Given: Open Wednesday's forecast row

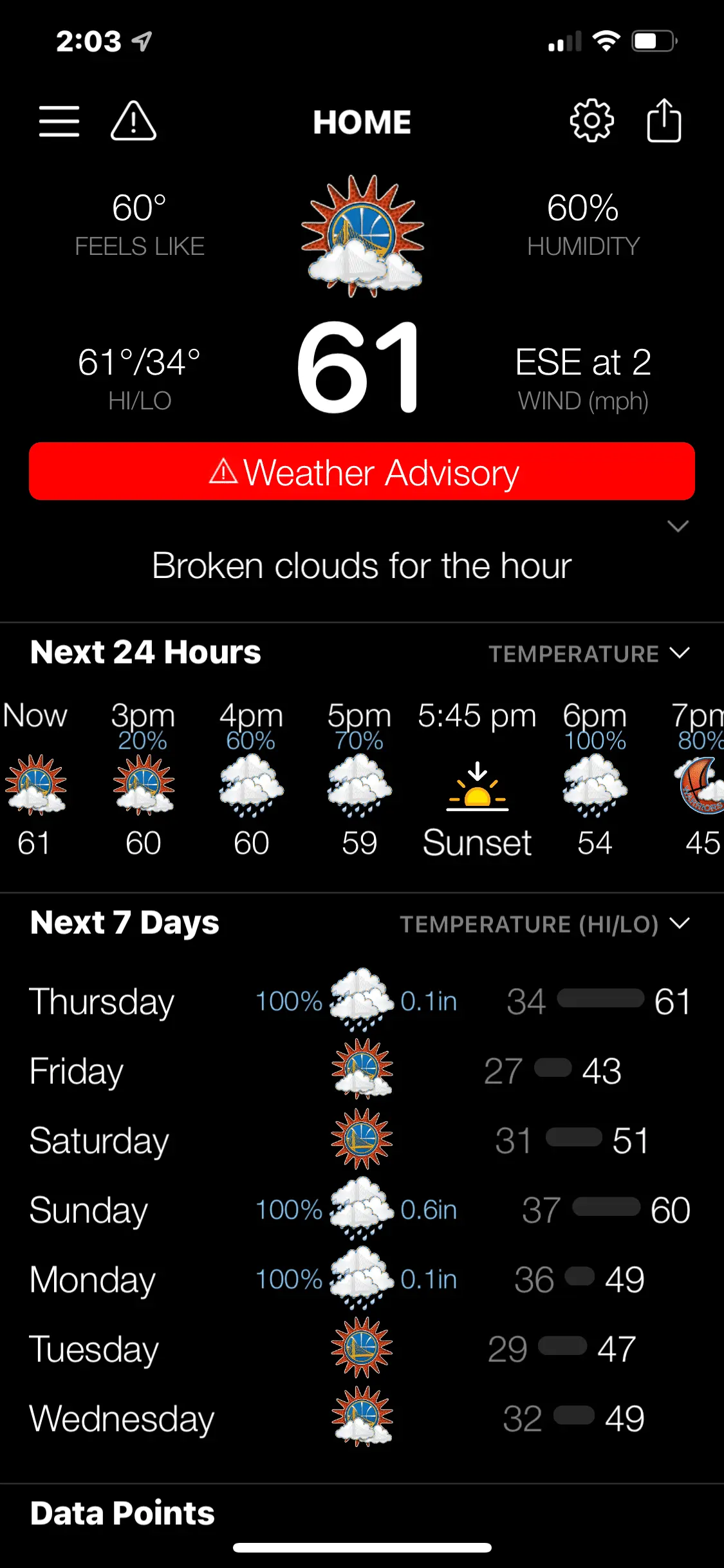Looking at the screenshot, I should click(362, 1419).
